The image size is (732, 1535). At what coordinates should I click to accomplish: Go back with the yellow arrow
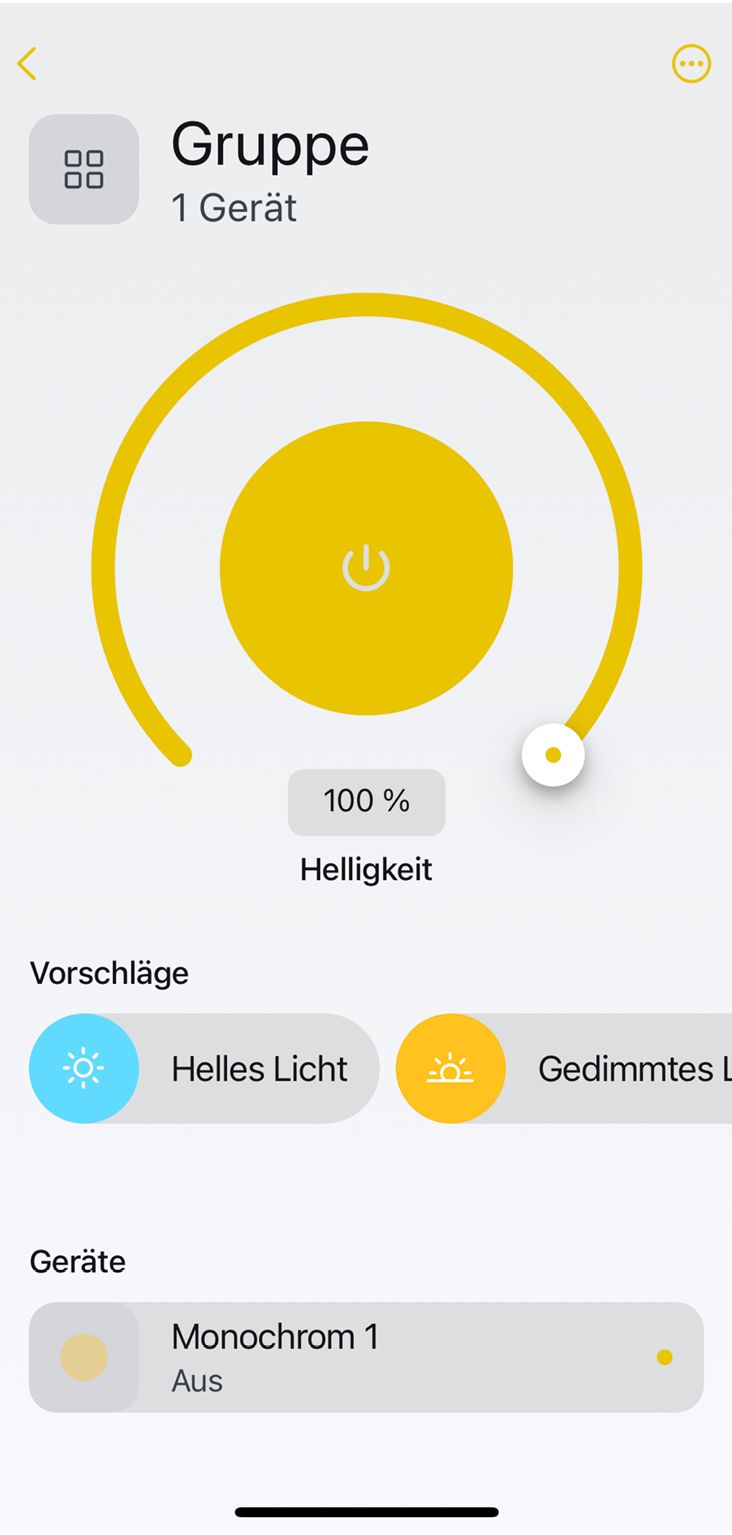point(27,64)
